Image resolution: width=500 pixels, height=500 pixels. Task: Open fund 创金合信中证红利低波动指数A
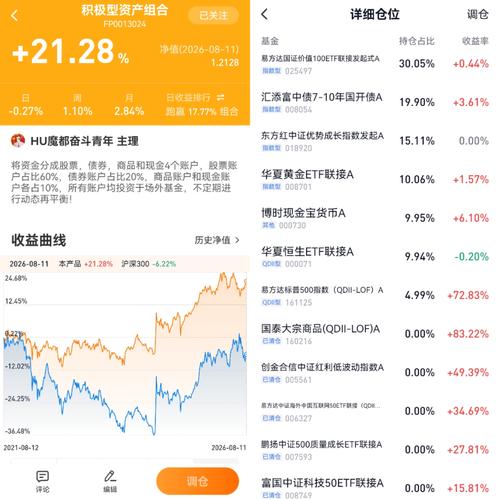(x=375, y=373)
